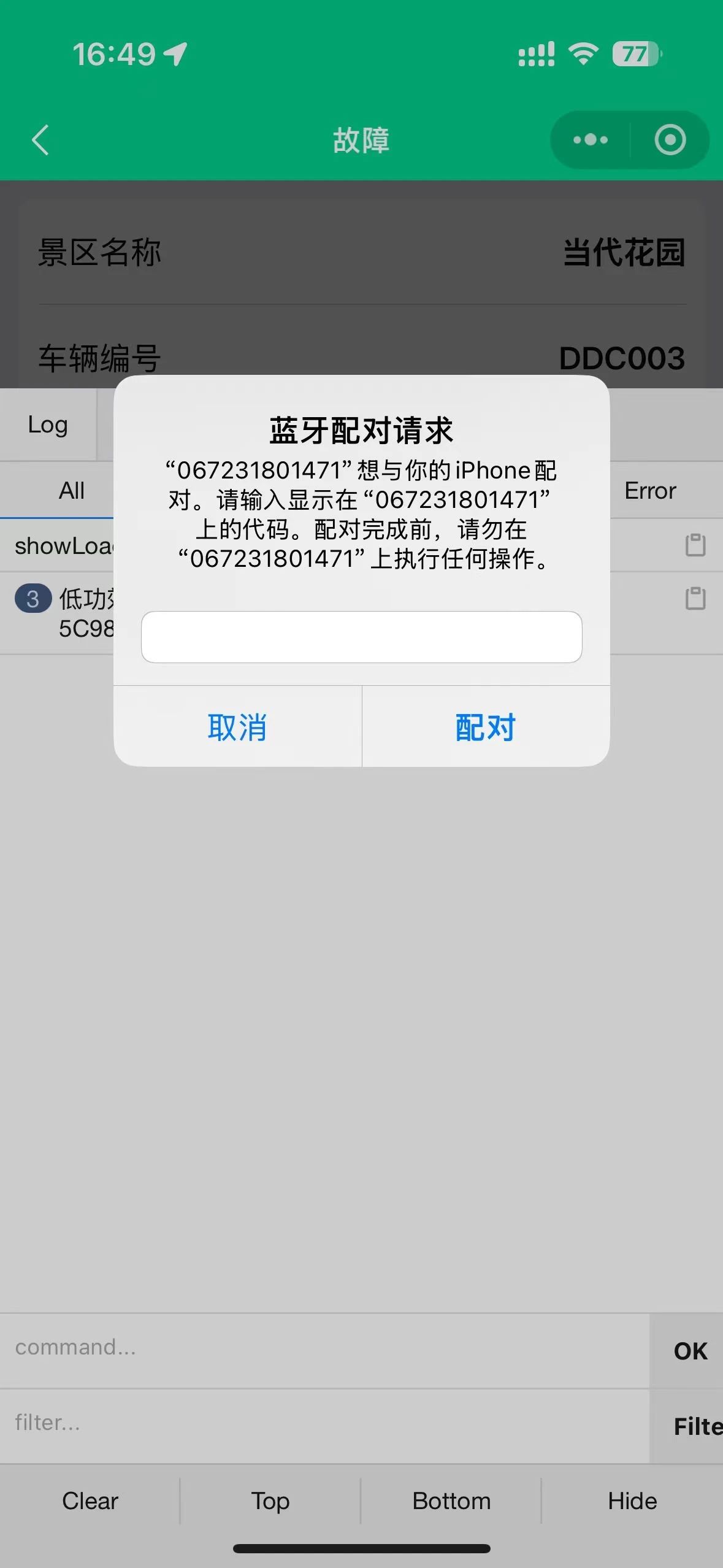
Task: Clear the console logs
Action: tap(90, 1501)
